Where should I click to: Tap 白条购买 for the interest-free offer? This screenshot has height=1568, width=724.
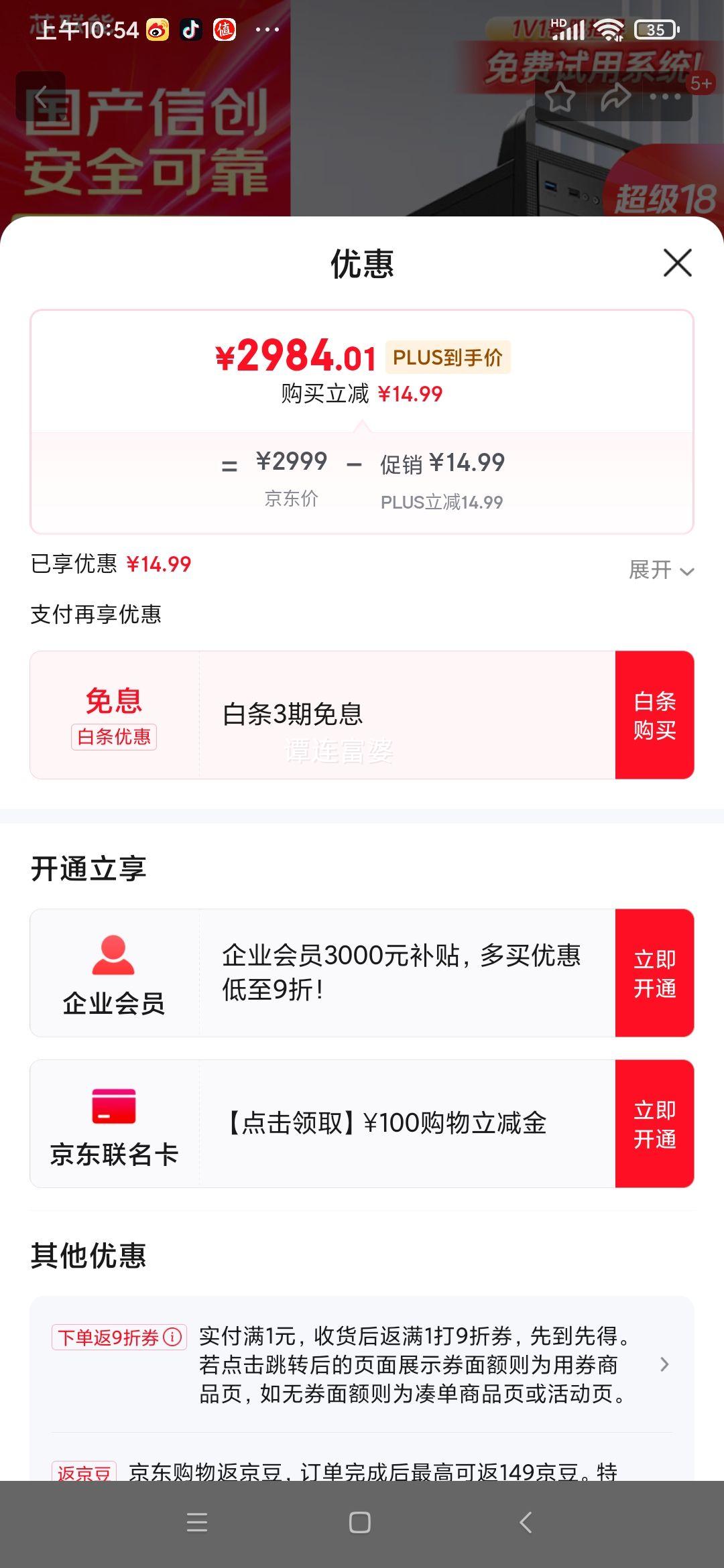[654, 715]
